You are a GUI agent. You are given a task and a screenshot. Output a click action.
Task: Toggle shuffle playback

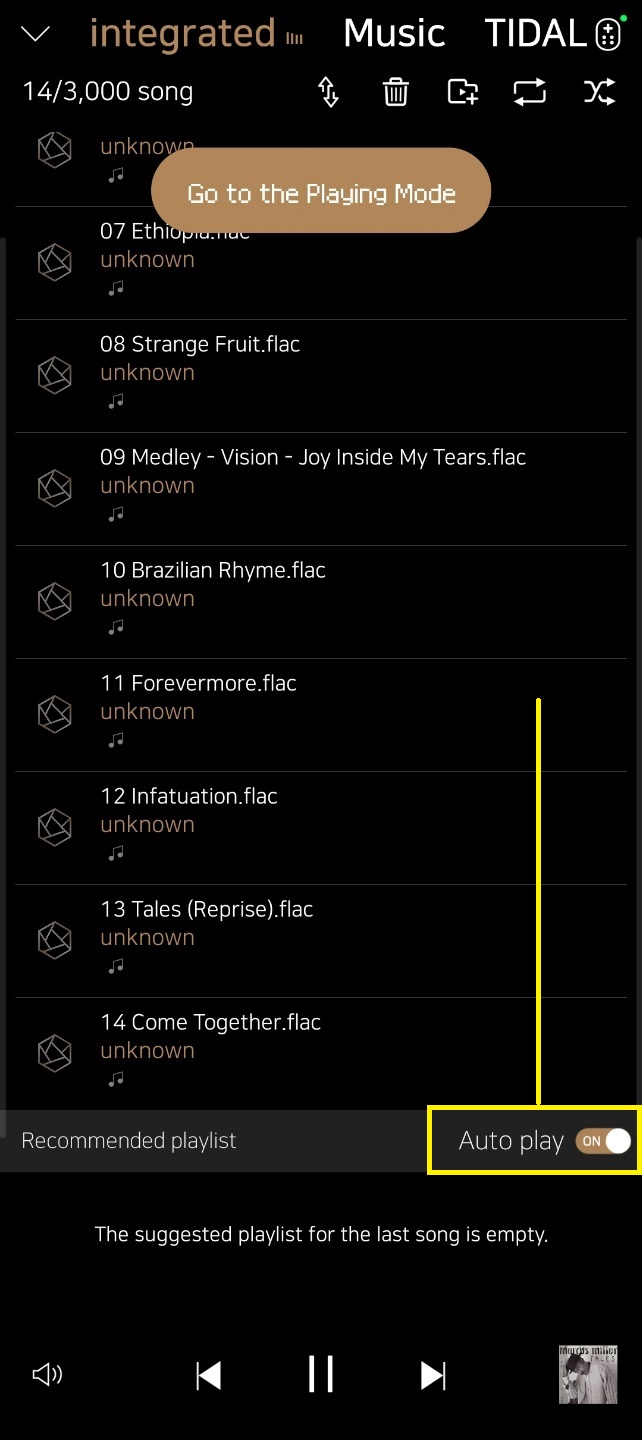tap(598, 92)
